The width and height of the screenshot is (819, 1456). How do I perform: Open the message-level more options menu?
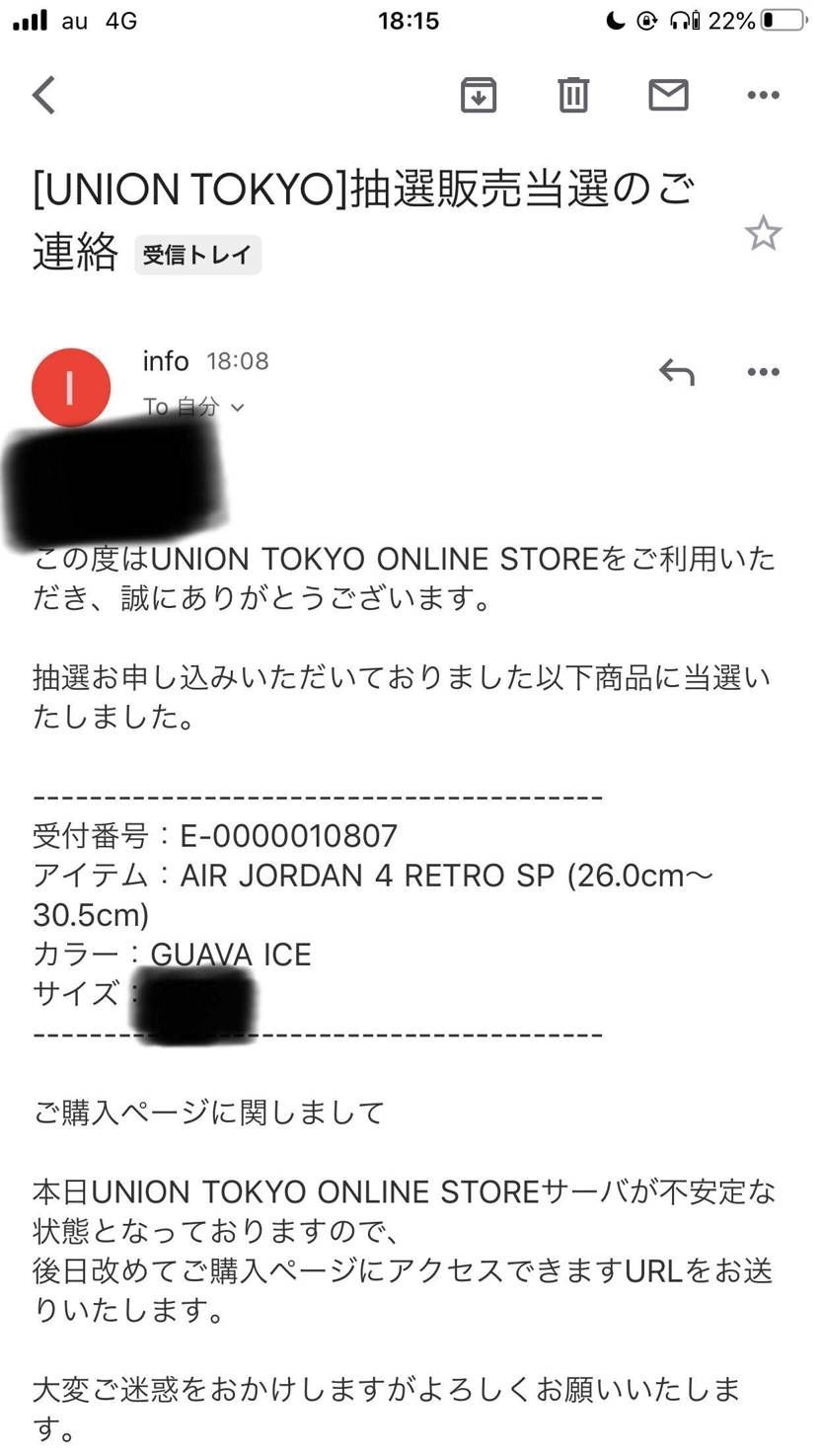[762, 372]
